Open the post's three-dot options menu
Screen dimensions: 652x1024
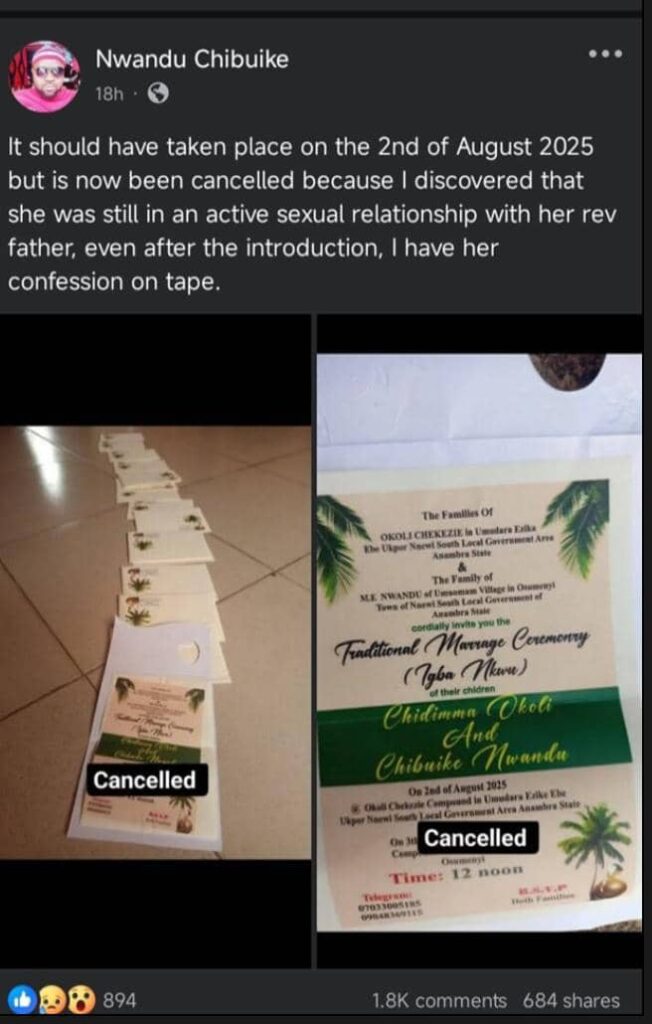604,56
